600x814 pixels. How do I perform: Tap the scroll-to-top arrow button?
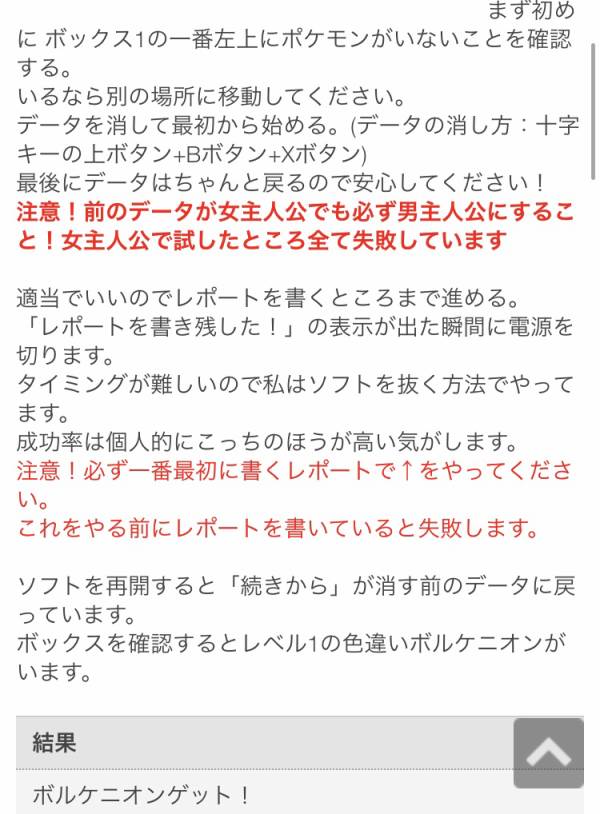point(549,753)
